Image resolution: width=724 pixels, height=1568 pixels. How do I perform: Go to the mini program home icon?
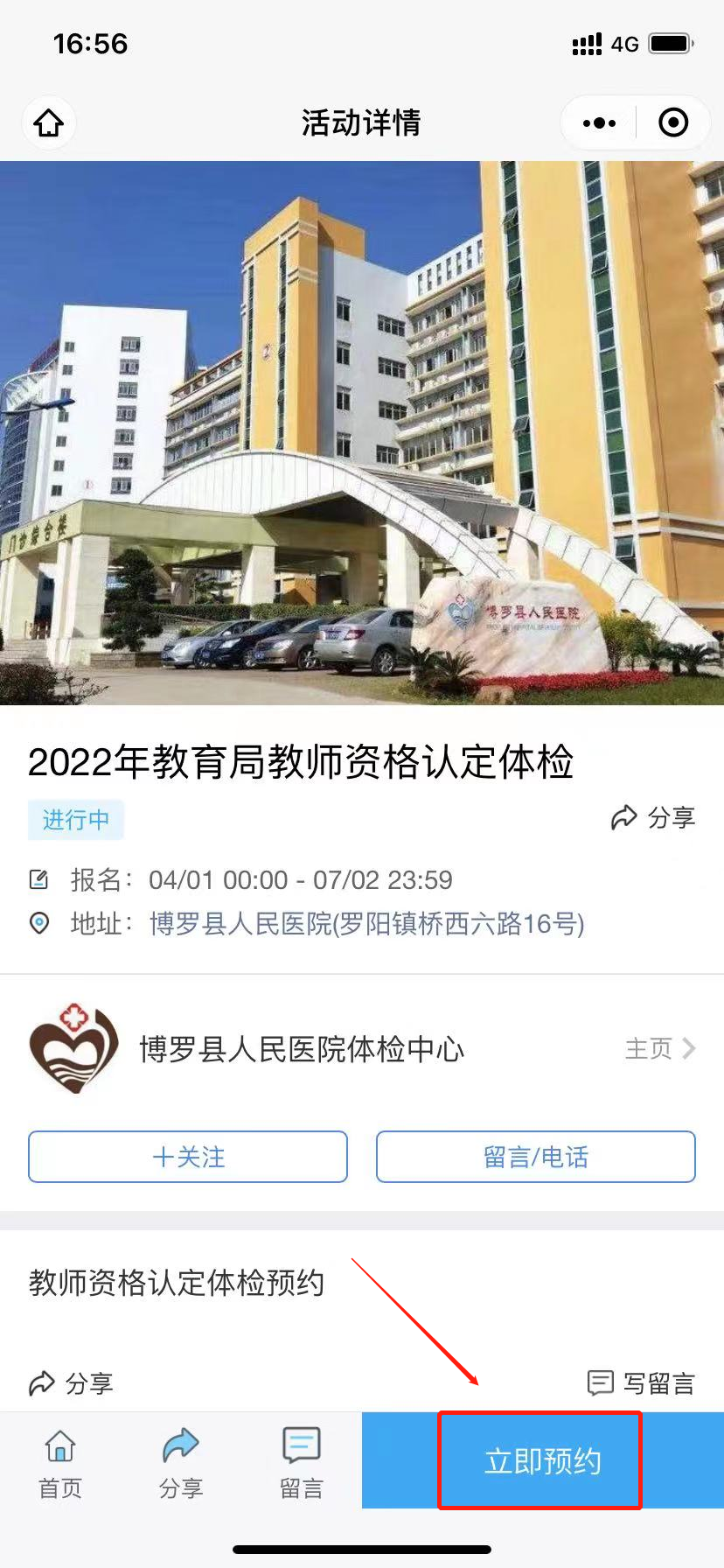[x=49, y=123]
